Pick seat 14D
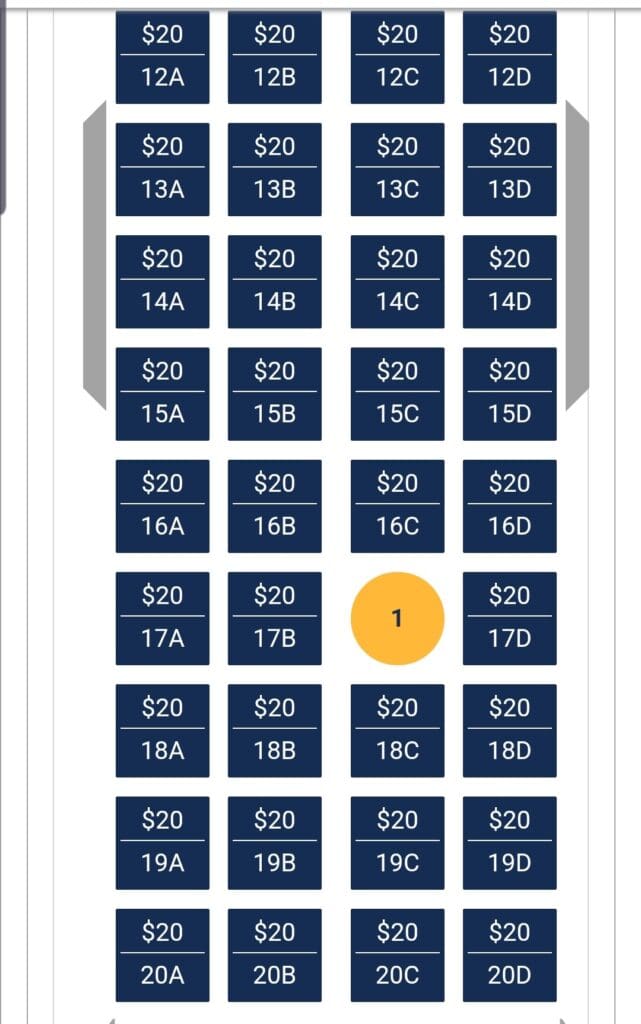Image resolution: width=641 pixels, height=1024 pixels. click(x=509, y=281)
